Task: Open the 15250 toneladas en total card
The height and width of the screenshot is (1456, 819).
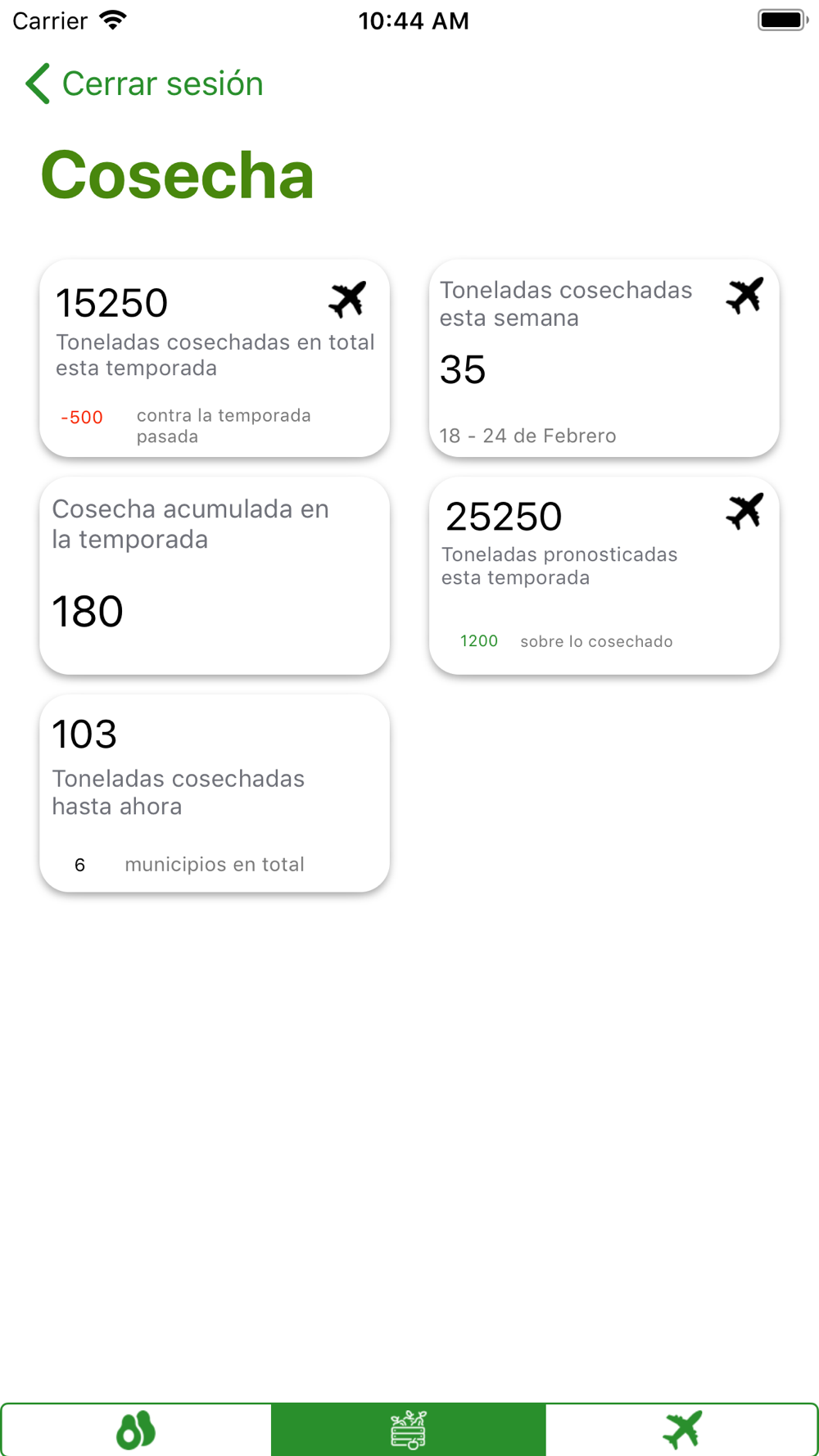Action: point(215,359)
